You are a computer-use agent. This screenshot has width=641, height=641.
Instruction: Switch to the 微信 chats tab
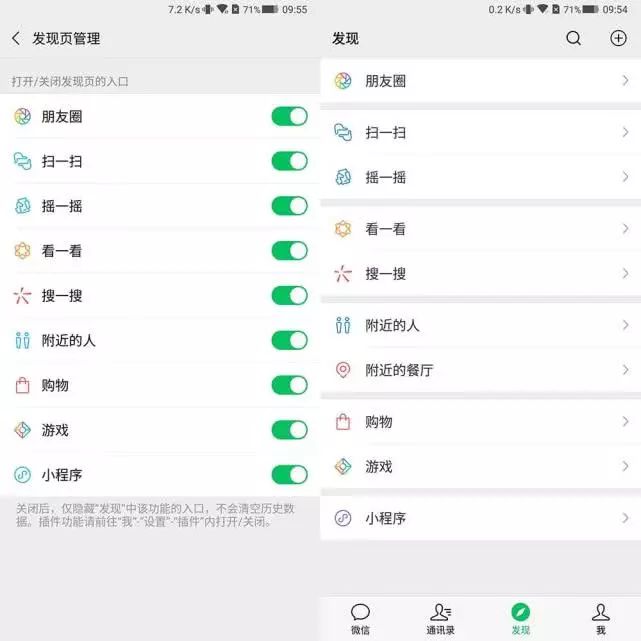coord(360,618)
